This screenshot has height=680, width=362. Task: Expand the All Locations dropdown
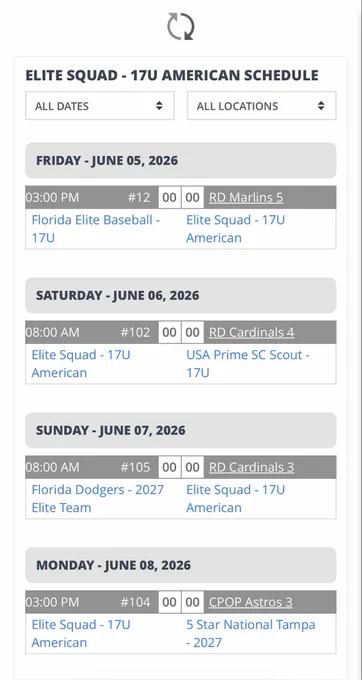pos(261,105)
